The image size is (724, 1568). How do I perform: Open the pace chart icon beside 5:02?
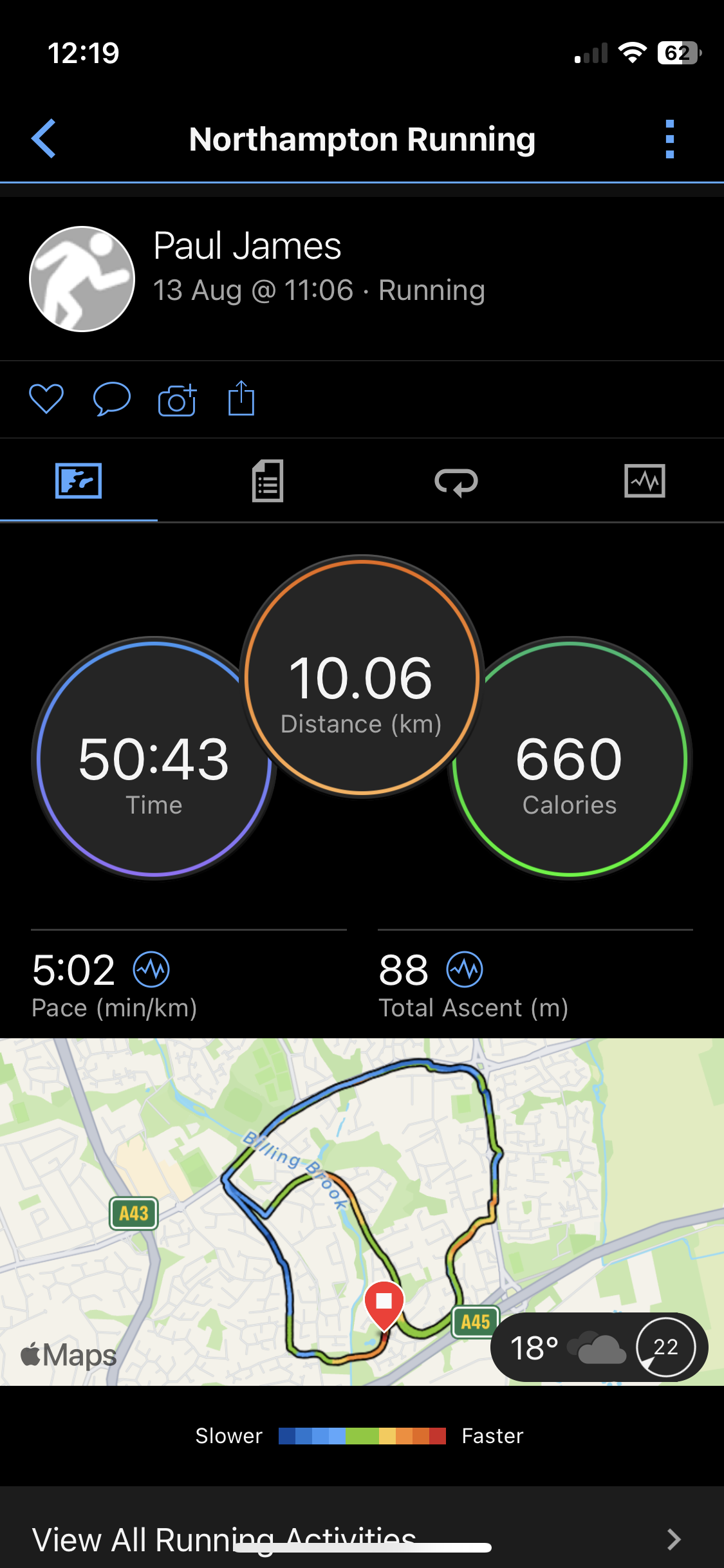point(151,969)
